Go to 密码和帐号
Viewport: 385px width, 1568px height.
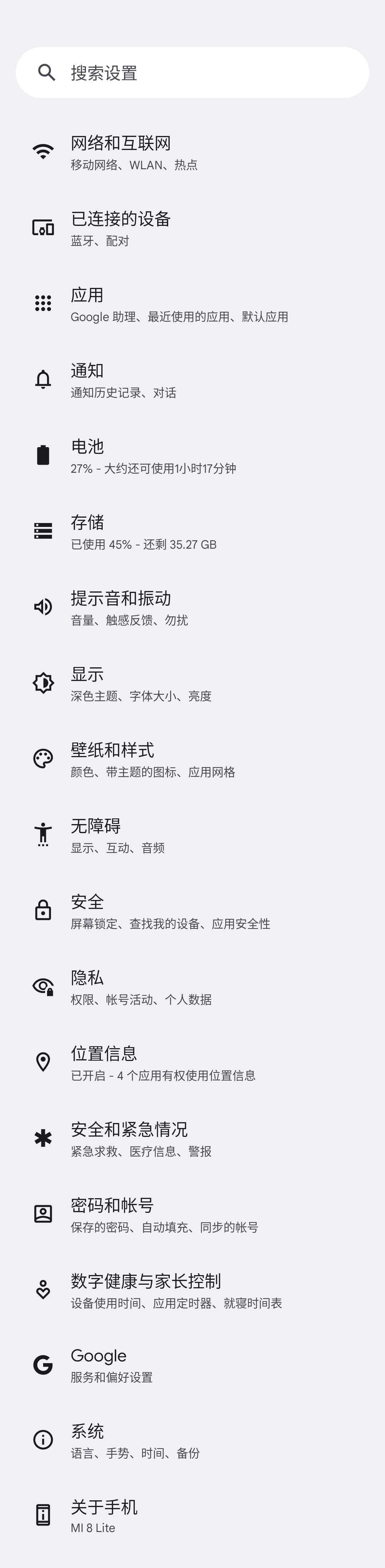click(192, 1214)
